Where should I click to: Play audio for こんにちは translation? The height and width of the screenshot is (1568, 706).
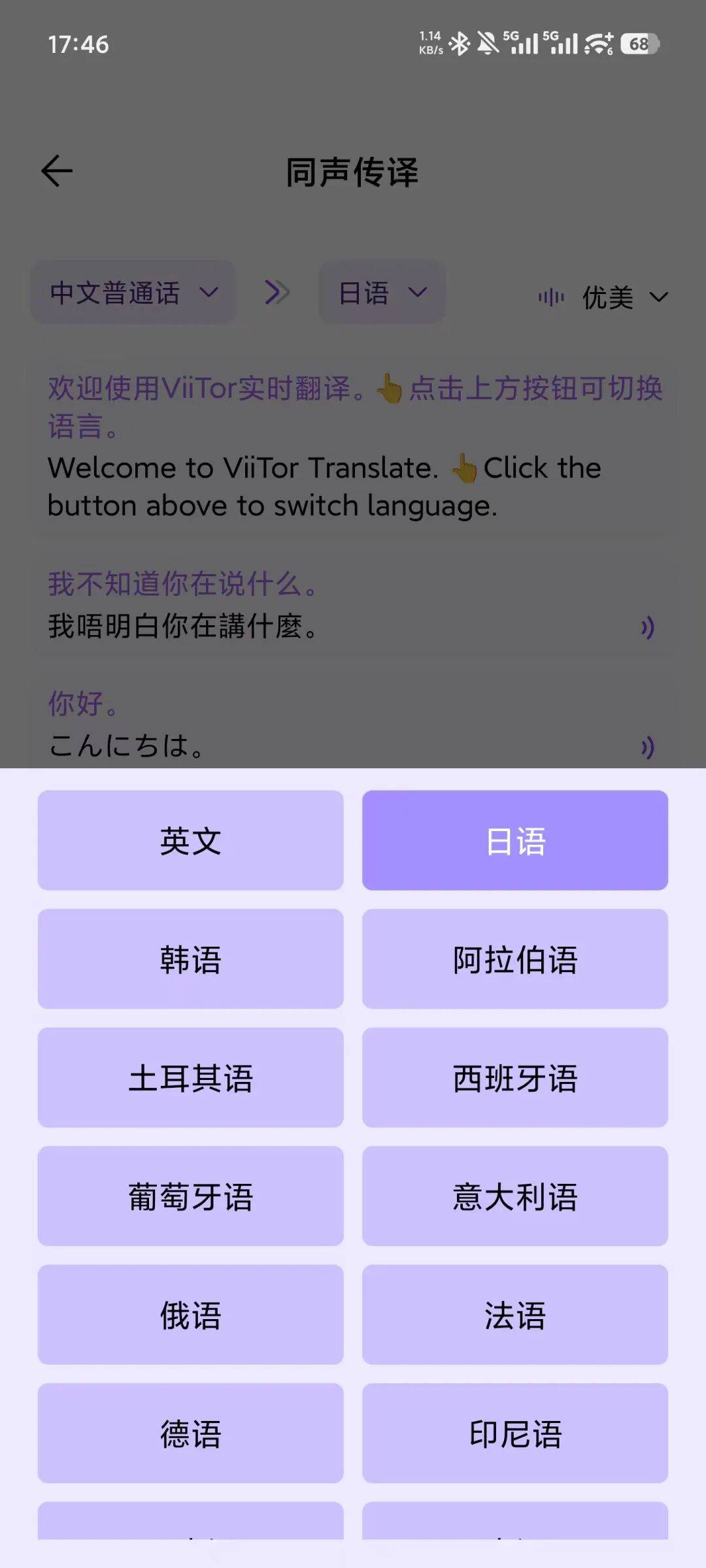[647, 747]
